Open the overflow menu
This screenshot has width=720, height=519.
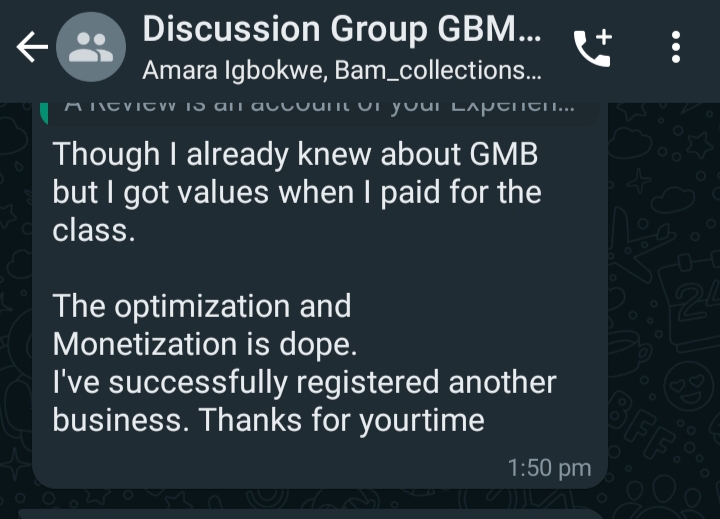point(677,47)
